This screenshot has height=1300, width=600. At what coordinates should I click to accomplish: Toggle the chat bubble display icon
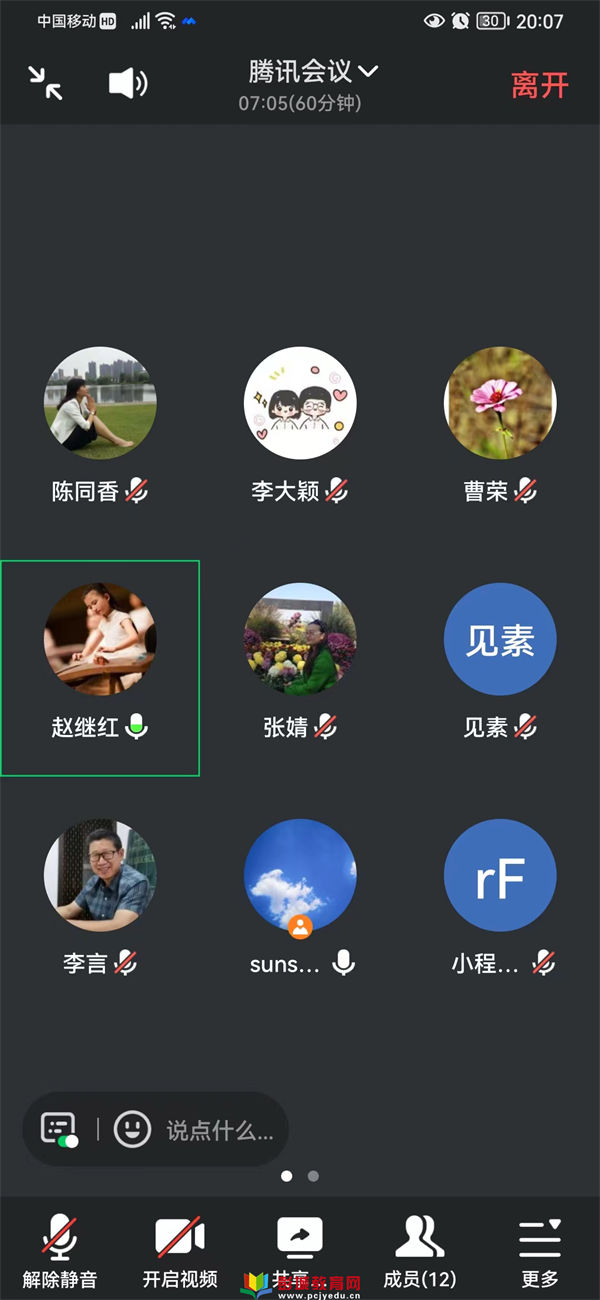pos(59,1130)
